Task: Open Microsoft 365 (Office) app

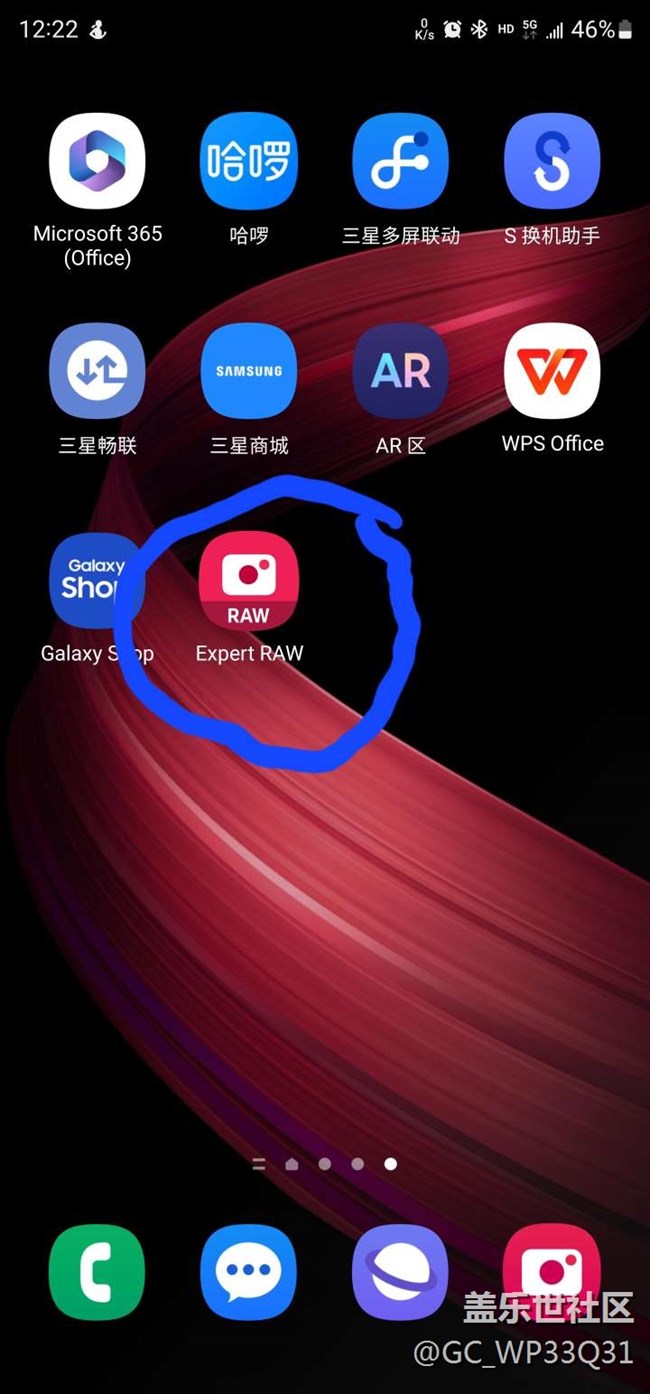Action: (97, 162)
